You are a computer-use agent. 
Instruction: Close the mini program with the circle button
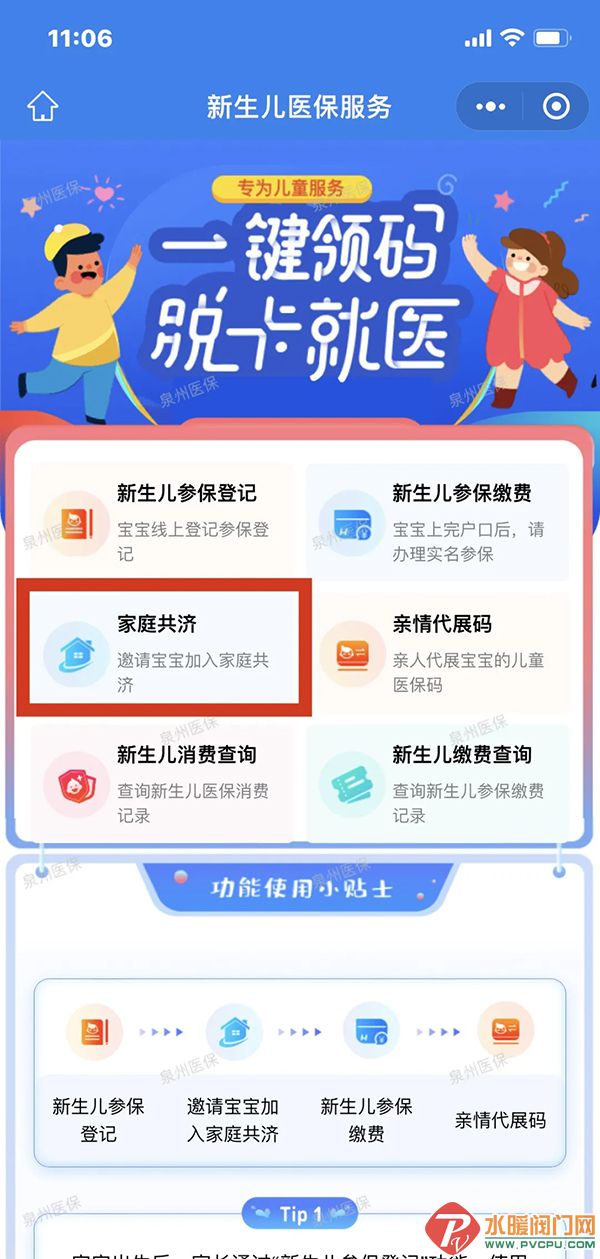pos(555,107)
